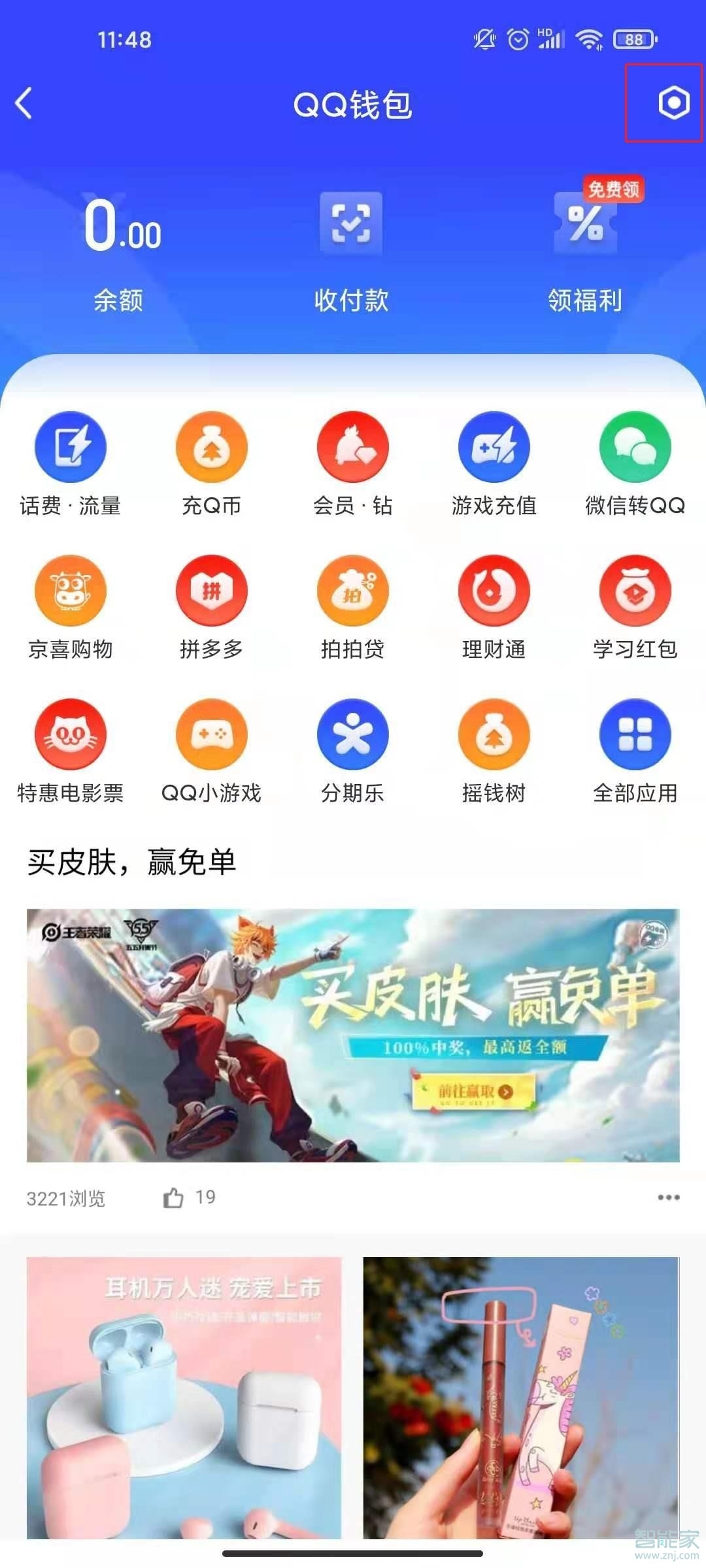Viewport: 706px width, 1568px height.
Task: Open the more options ellipsis under the banner
Action: [x=668, y=1196]
